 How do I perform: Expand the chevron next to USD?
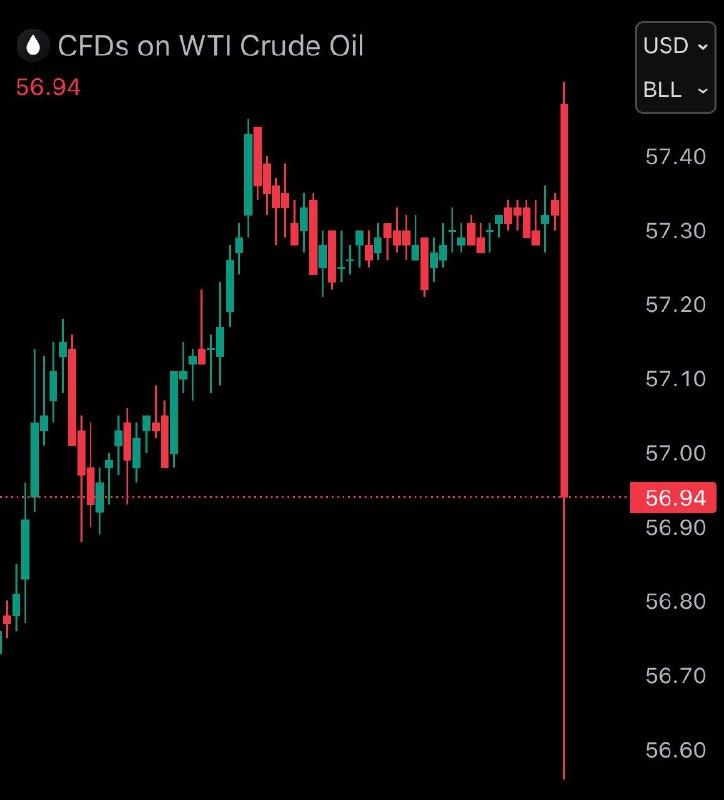[x=704, y=47]
